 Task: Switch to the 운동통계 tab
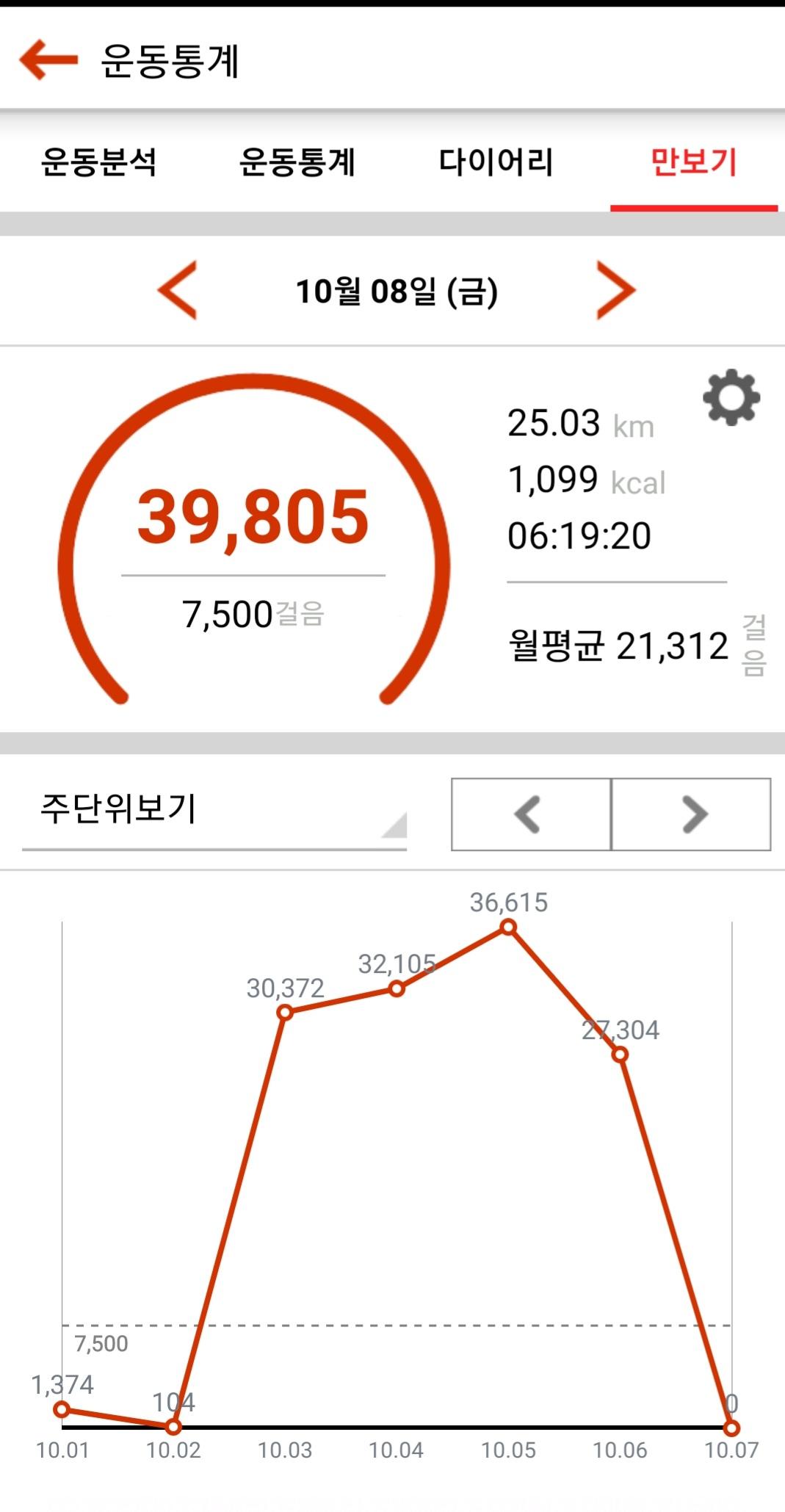coord(297,162)
